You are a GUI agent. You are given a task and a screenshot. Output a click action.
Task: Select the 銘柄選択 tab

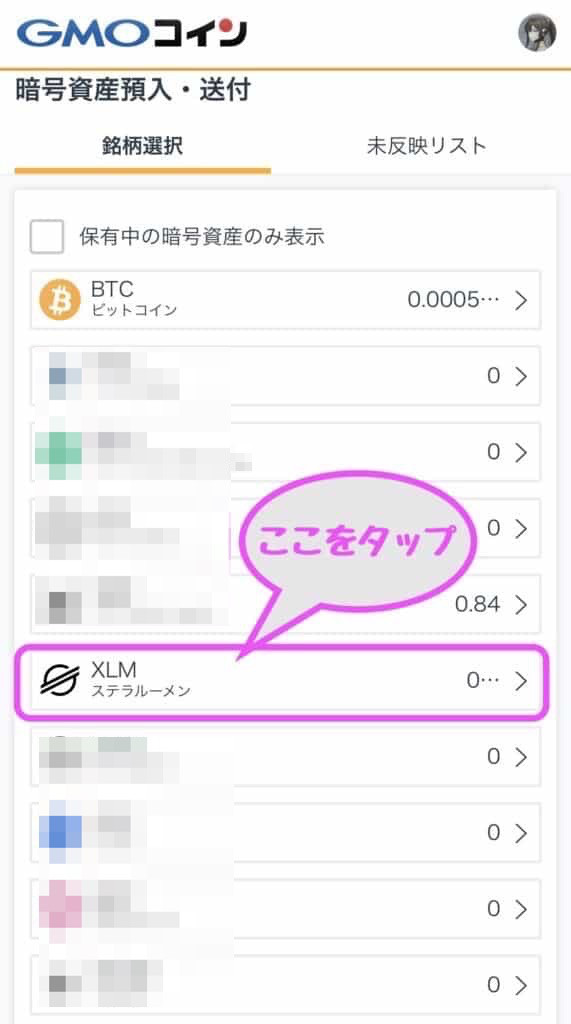[x=142, y=146]
